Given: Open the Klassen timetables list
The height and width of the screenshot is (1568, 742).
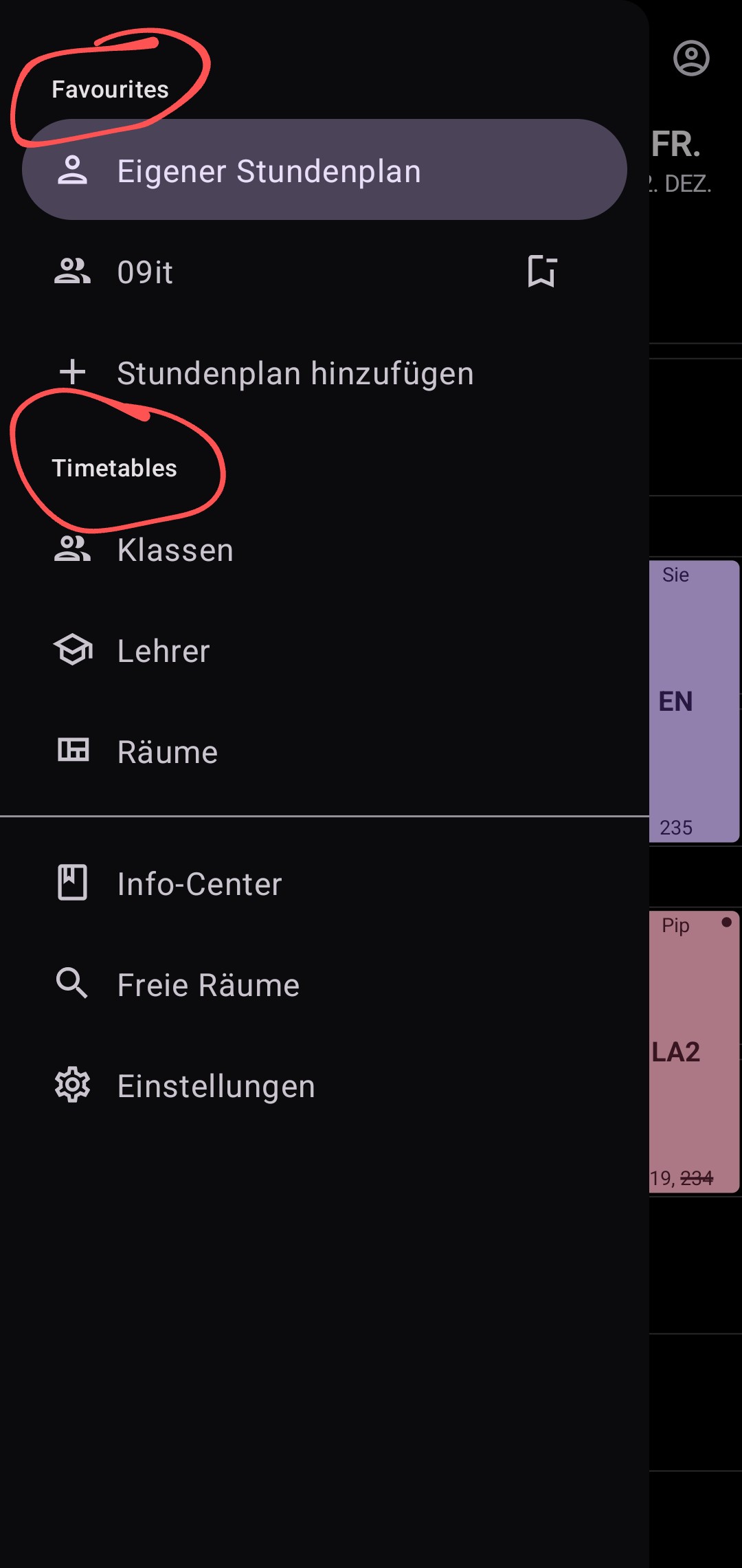Looking at the screenshot, I should pyautogui.click(x=324, y=550).
